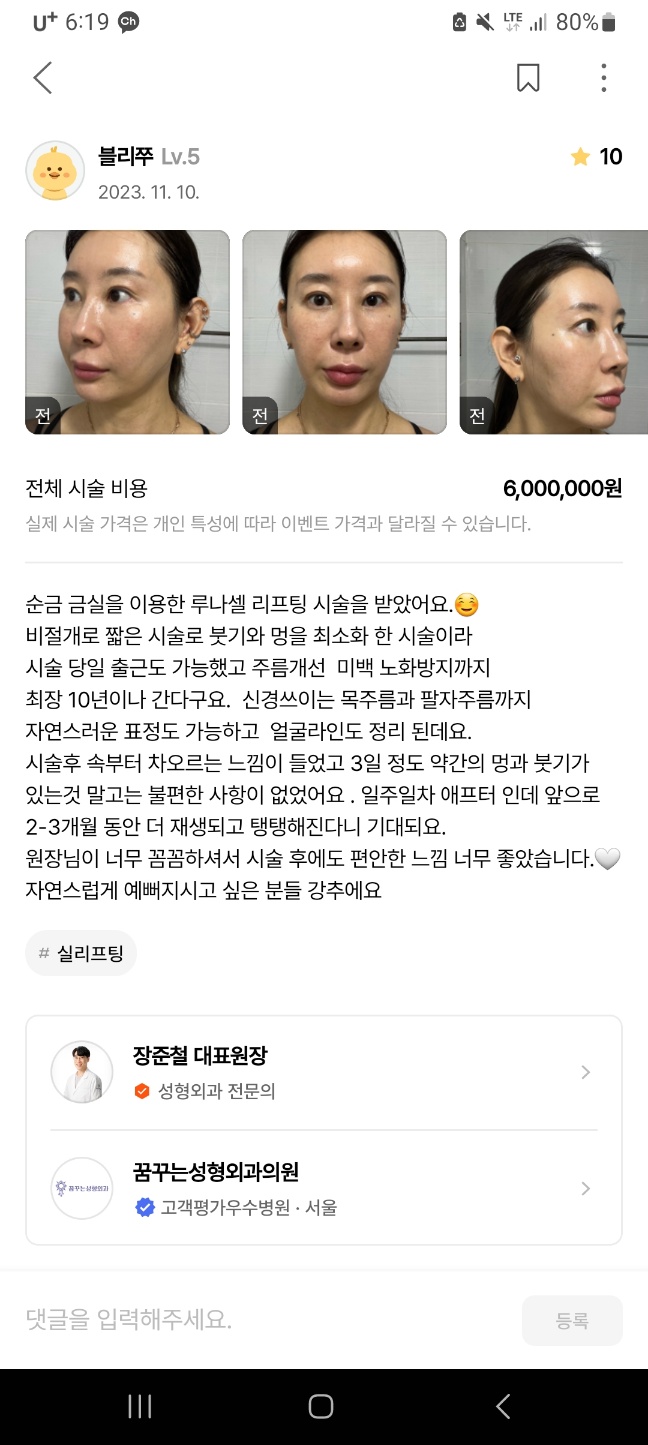Open doctor 장준철 대표원장's page

pos(323,1072)
